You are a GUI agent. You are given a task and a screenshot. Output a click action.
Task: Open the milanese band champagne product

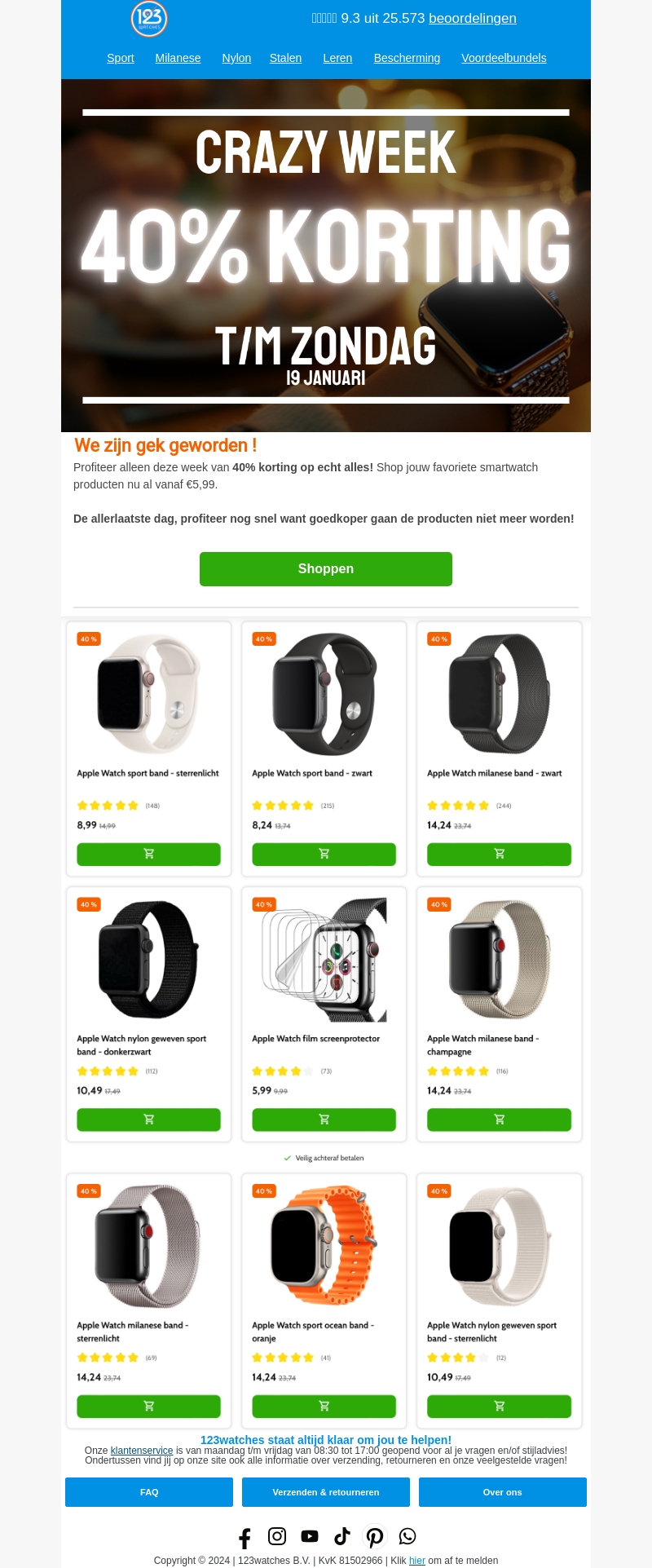click(x=499, y=961)
